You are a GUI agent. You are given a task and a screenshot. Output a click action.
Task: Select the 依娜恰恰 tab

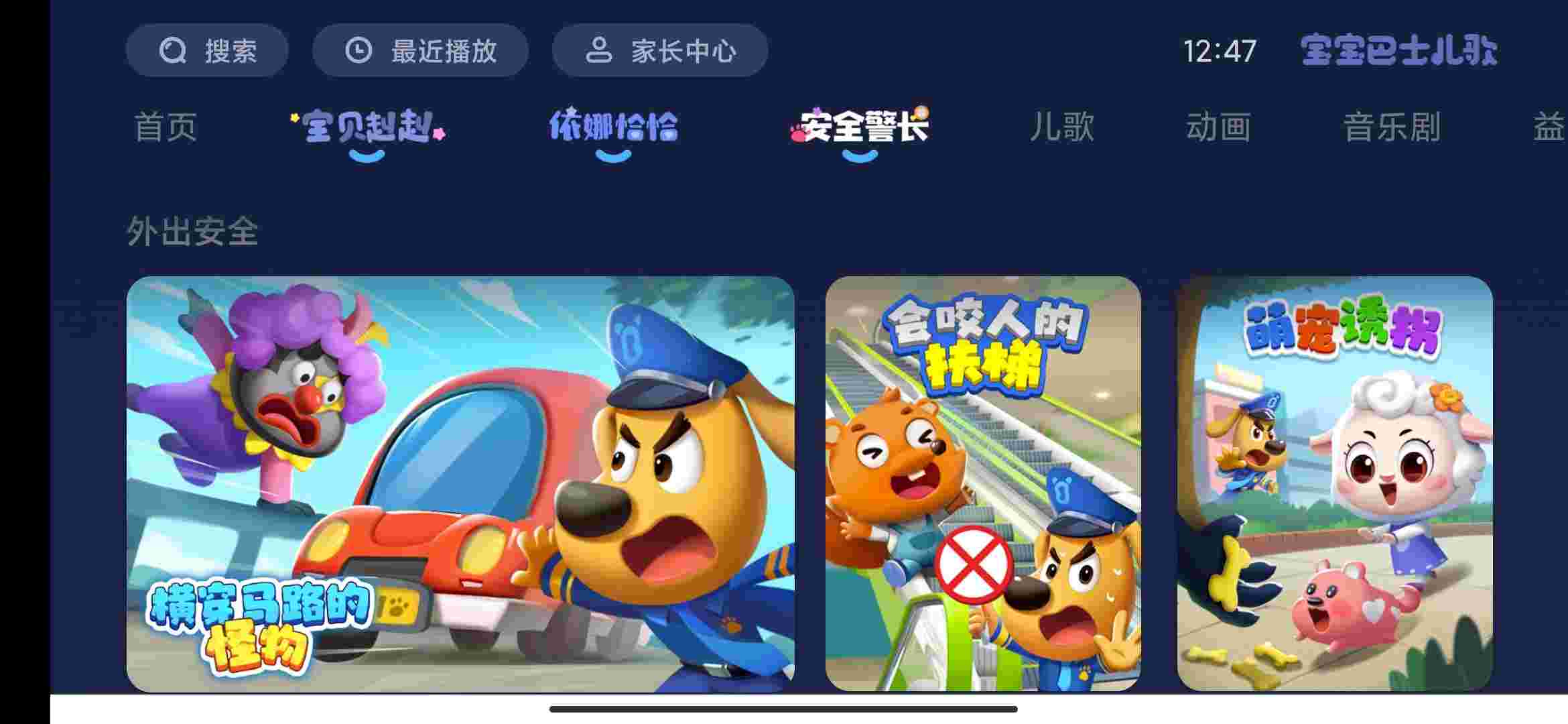pyautogui.click(x=613, y=127)
